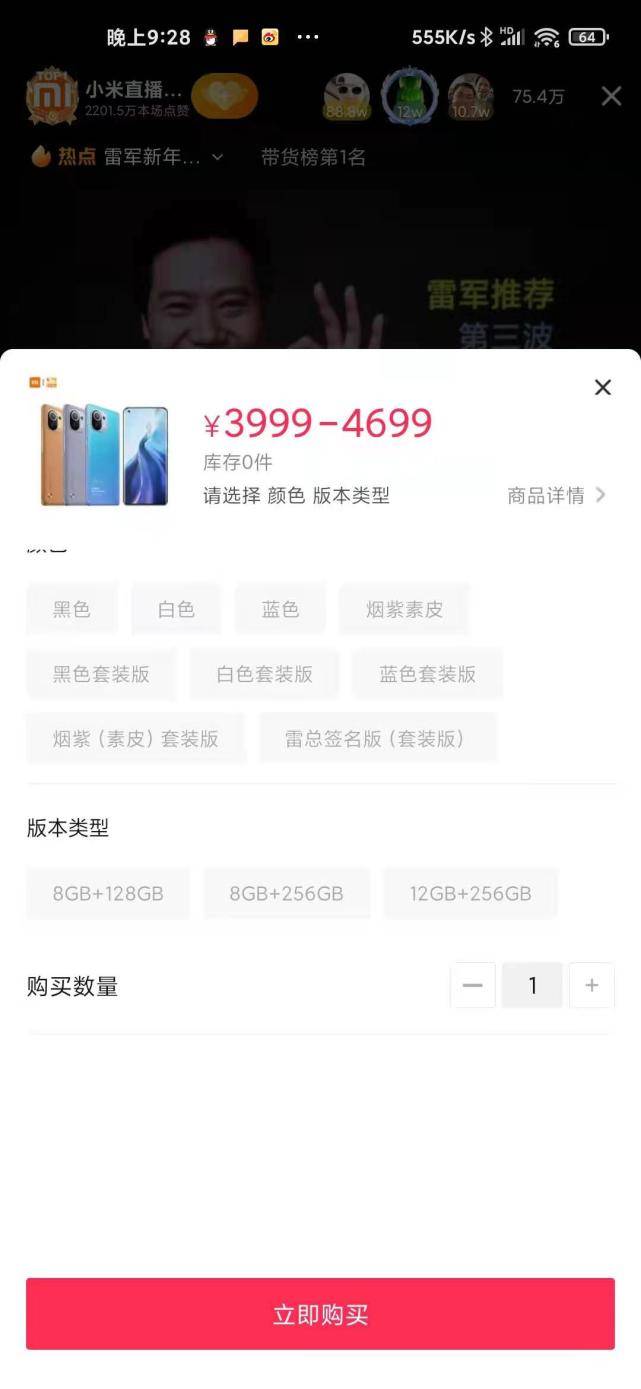This screenshot has width=641, height=1389.
Task: Open 商品详情 product details
Action: pos(556,495)
